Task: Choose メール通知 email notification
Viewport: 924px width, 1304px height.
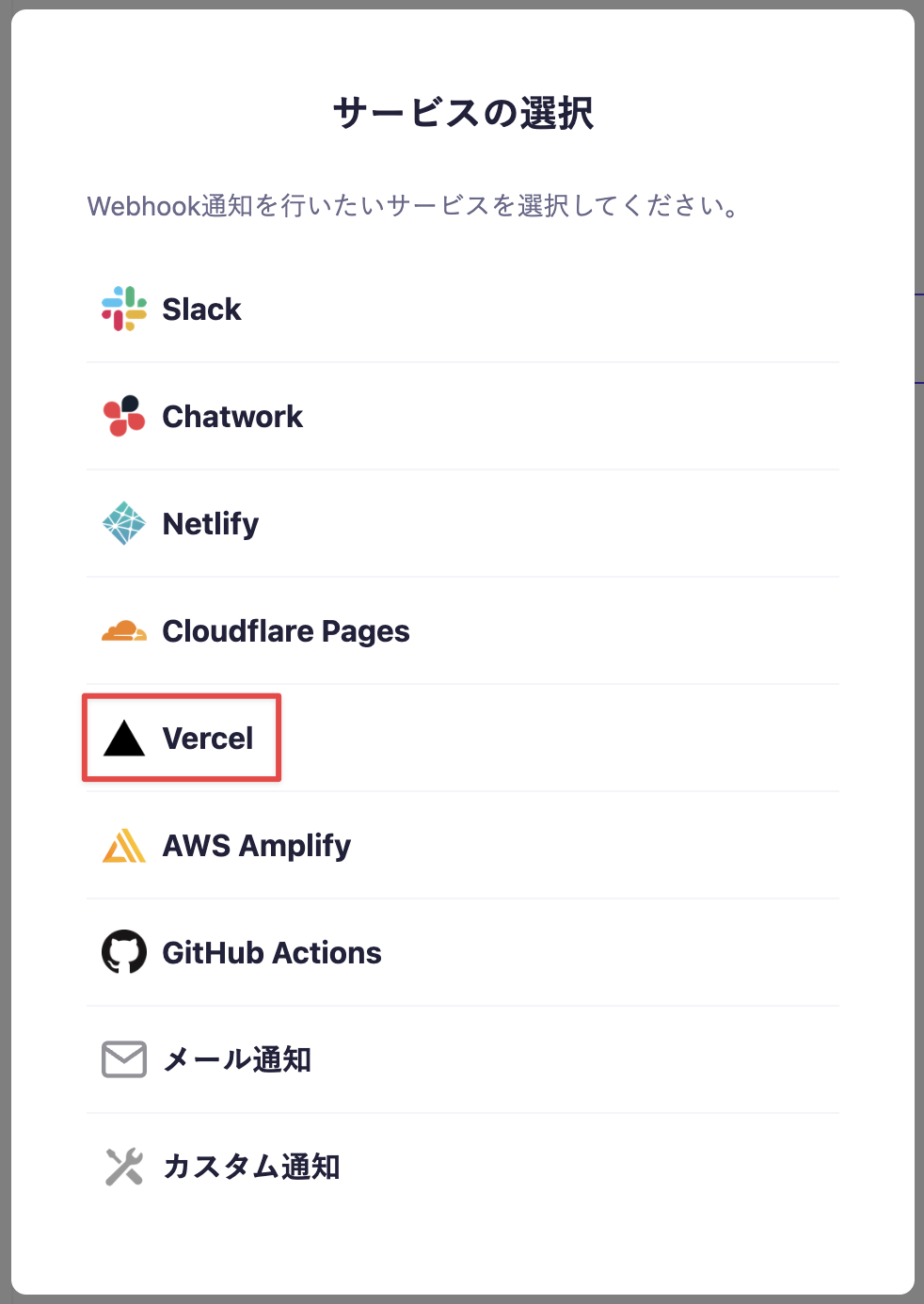Action: pyautogui.click(x=236, y=1060)
